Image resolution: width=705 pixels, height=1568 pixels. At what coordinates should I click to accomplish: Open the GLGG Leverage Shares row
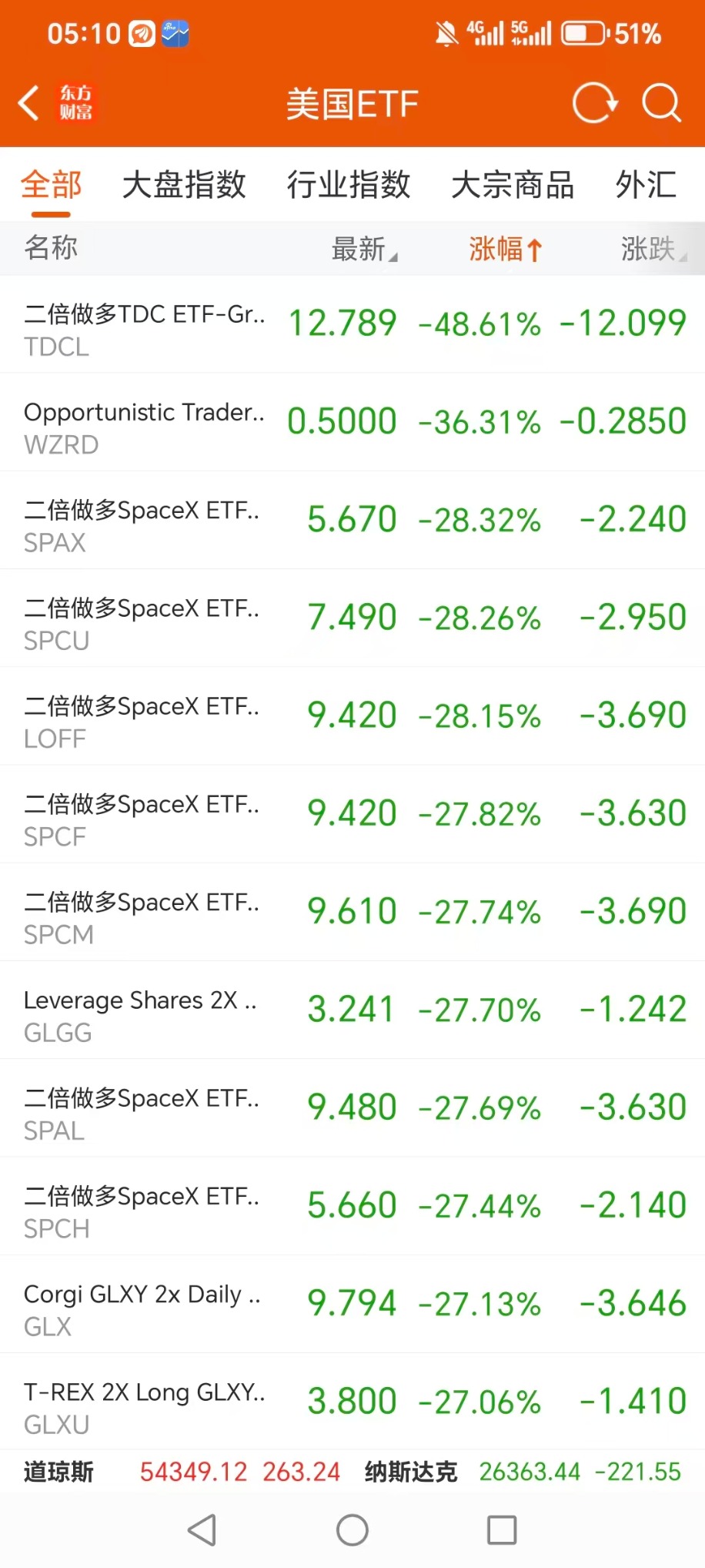click(x=352, y=1010)
